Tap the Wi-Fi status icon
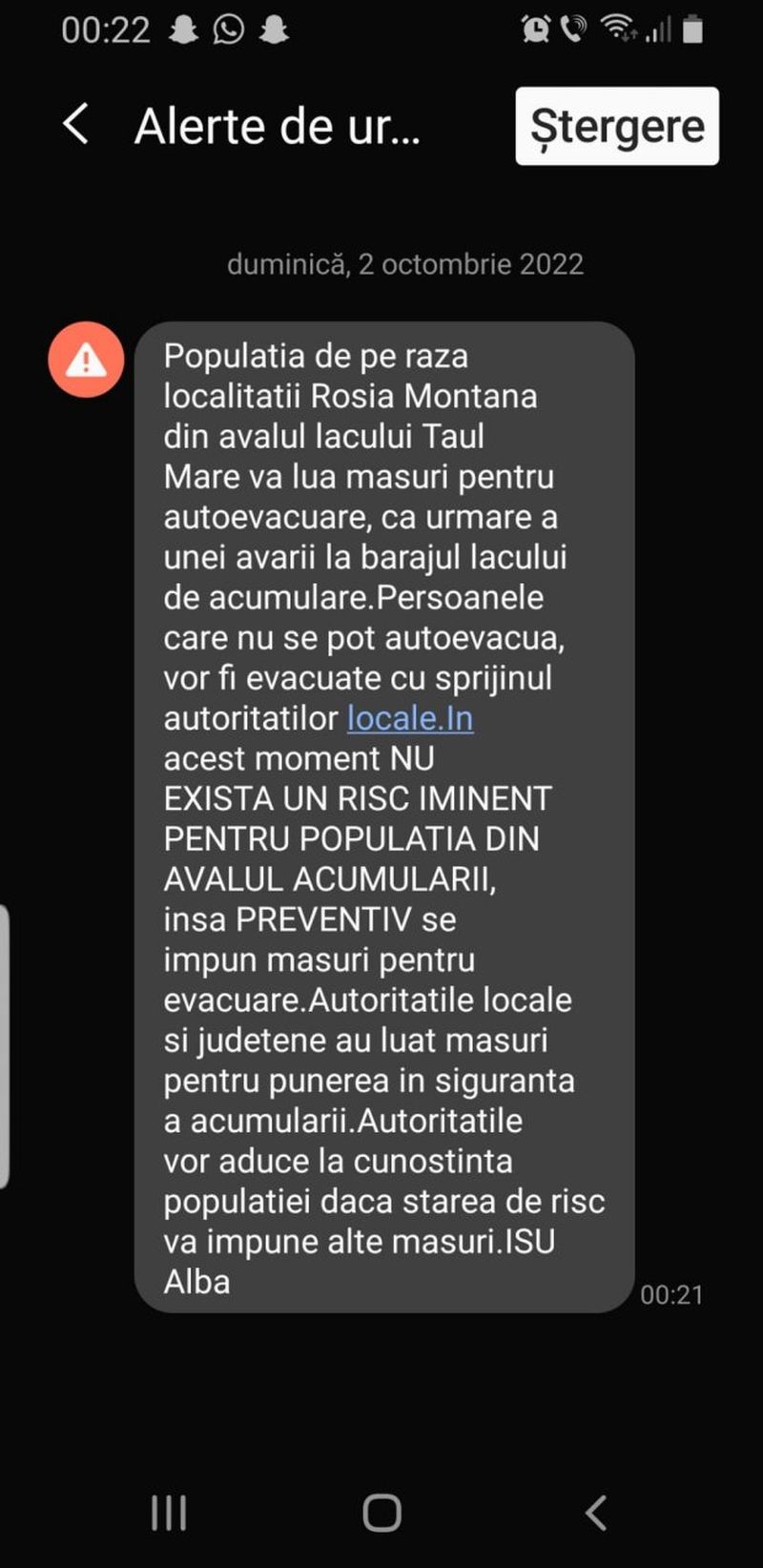763x1568 pixels. pos(616,30)
